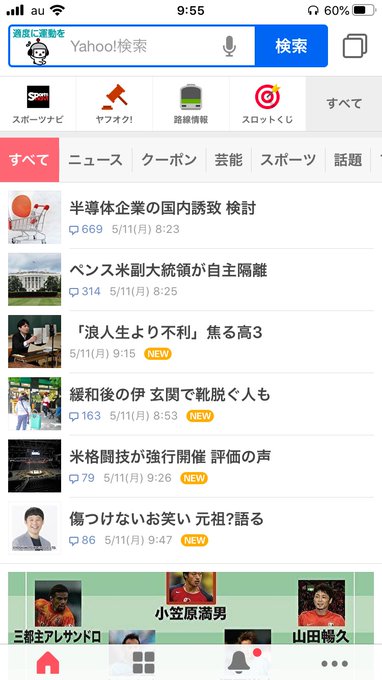
Task: Open article 米格闘技が強行開催 評価の声
Action: coord(191,466)
